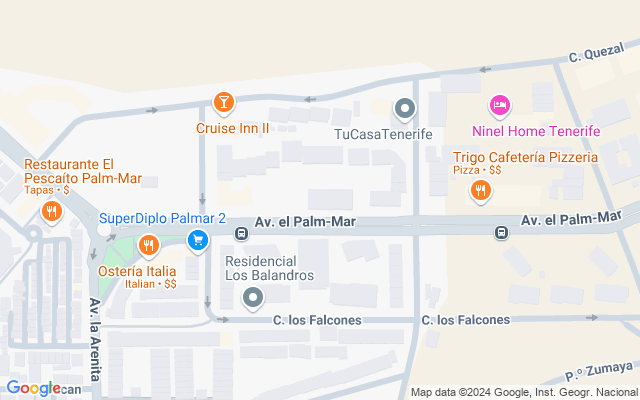Open Restaurante El Pescaíto Palm-Mar marker
640x400 pixels.
(52, 212)
